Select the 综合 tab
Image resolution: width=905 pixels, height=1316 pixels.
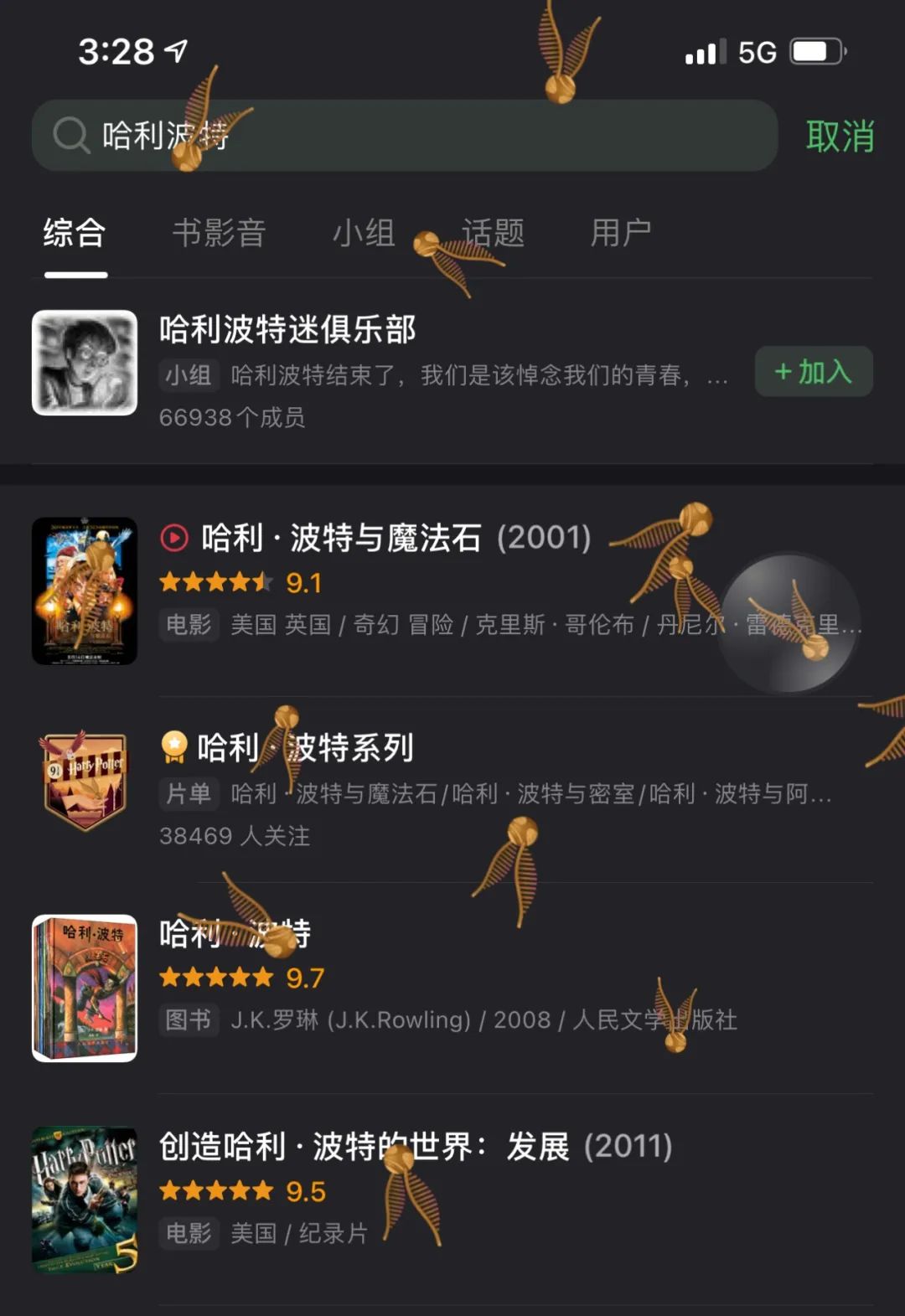75,233
